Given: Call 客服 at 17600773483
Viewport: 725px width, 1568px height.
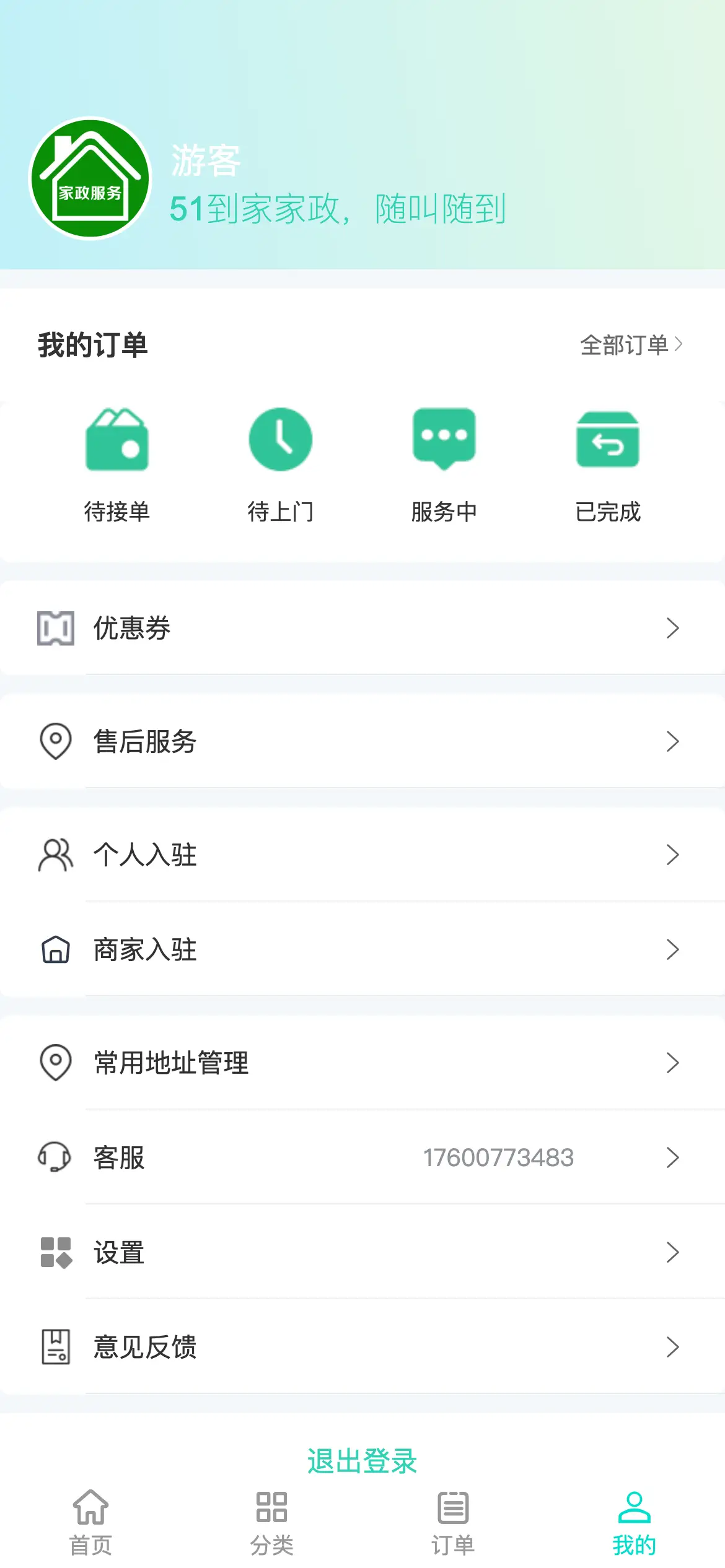Looking at the screenshot, I should (362, 1157).
